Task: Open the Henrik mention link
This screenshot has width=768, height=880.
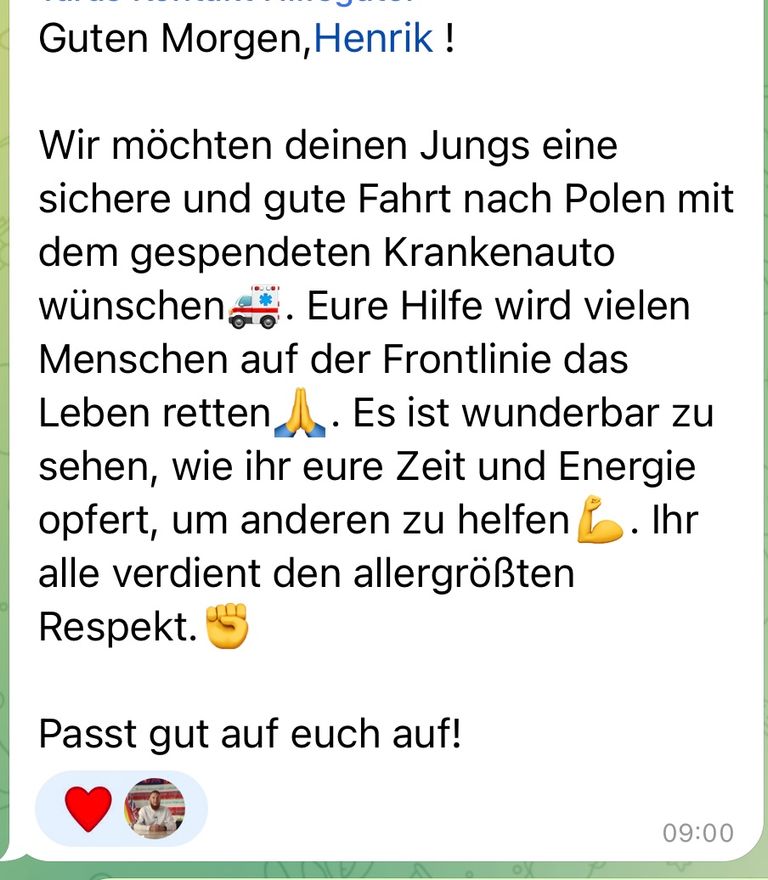Action: (373, 39)
